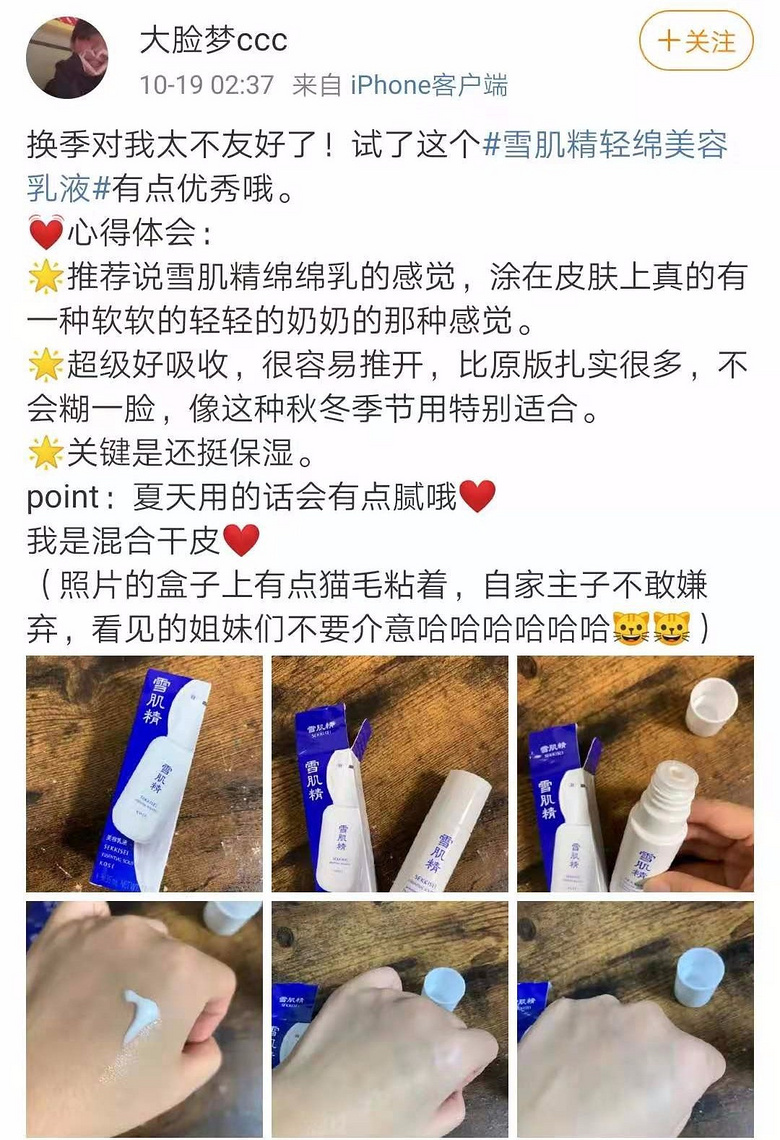Image resolution: width=780 pixels, height=1140 pixels.
Task: Follow 大脸梦ccc with the 关注 button
Action: [696, 41]
